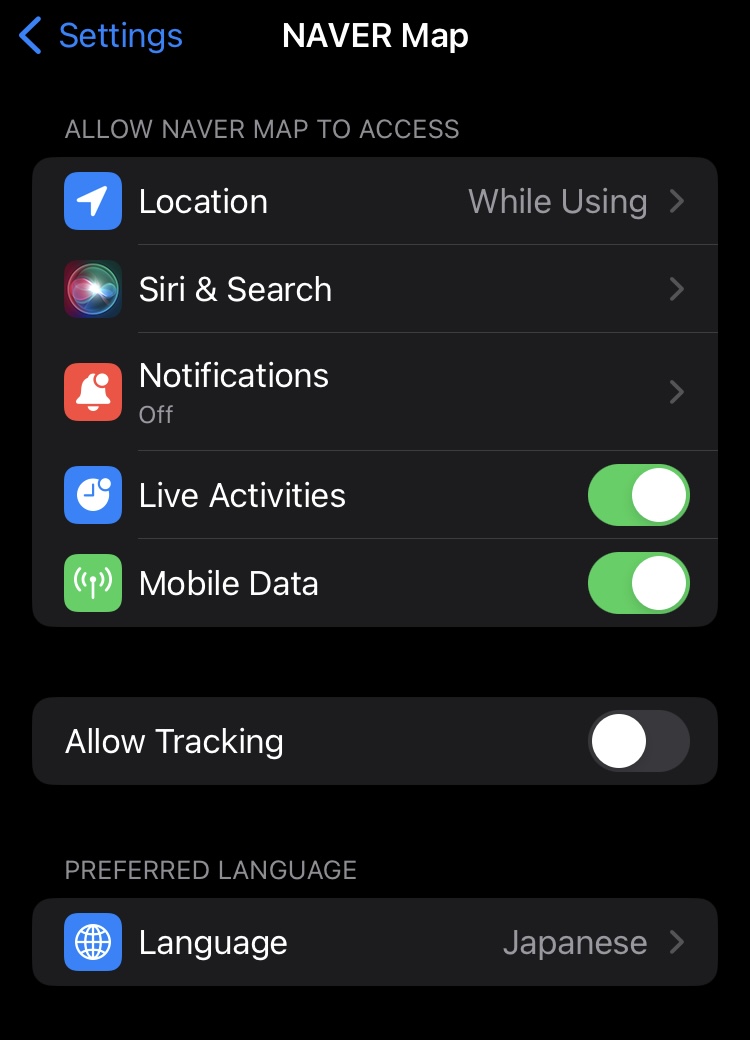Open Siri & Search settings
The image size is (750, 1040).
[x=375, y=290]
